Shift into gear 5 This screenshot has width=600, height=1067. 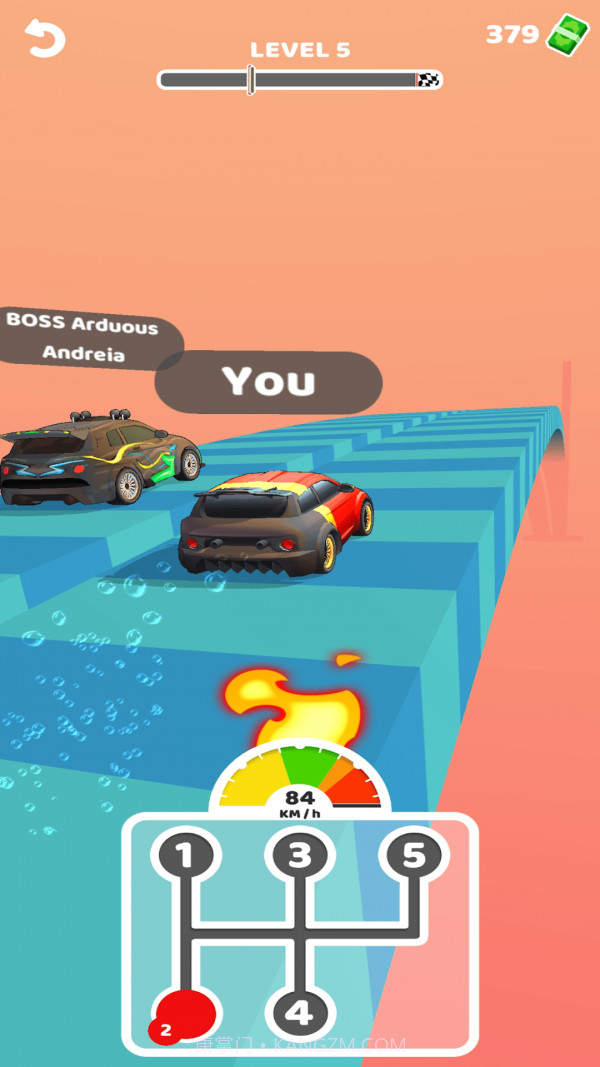(414, 856)
